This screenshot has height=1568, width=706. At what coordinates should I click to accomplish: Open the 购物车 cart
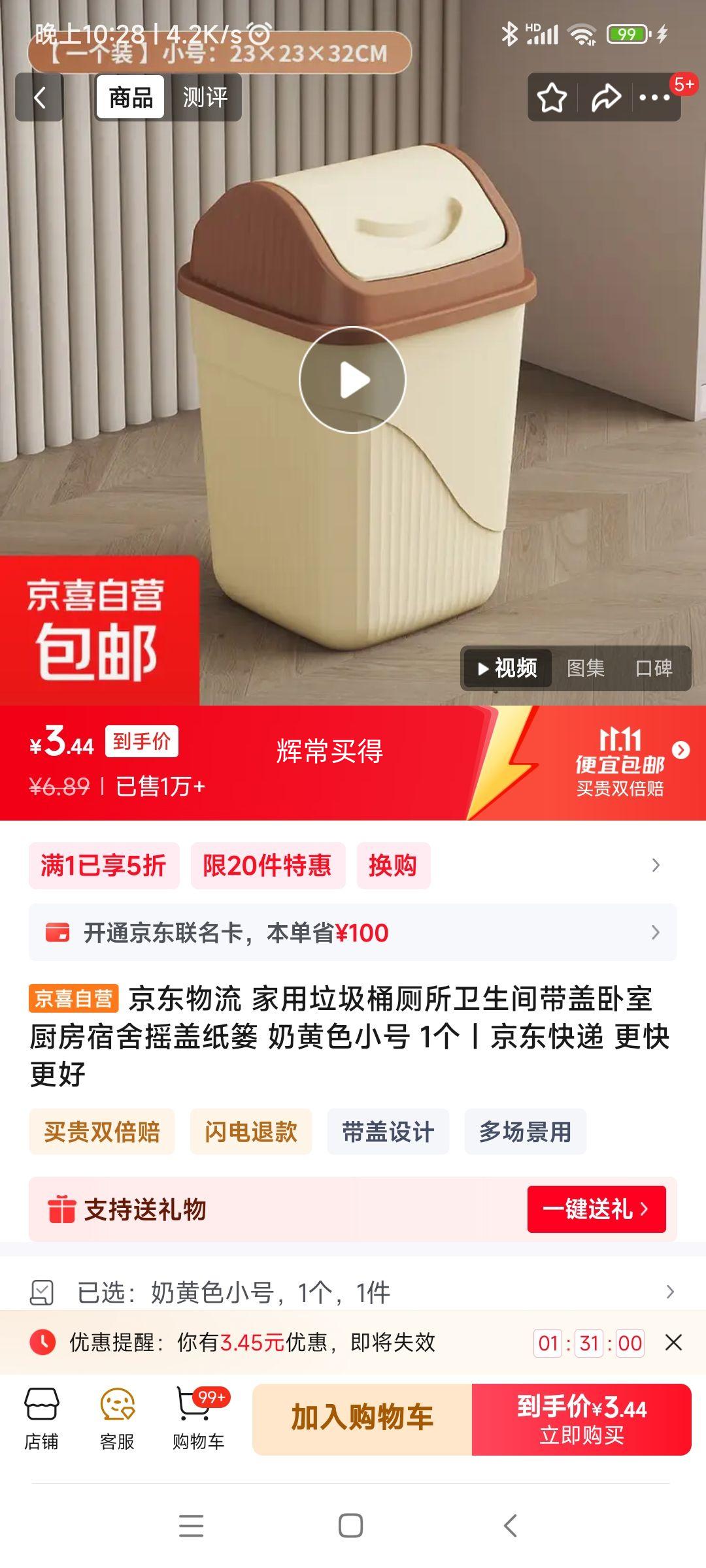pos(198,1419)
